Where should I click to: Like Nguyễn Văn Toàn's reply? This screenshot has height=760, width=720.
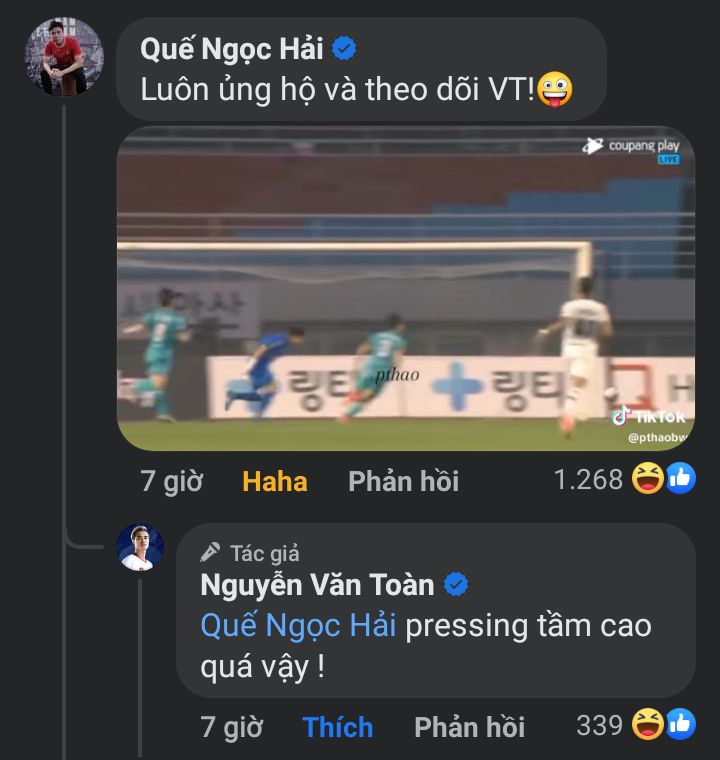coord(338,727)
